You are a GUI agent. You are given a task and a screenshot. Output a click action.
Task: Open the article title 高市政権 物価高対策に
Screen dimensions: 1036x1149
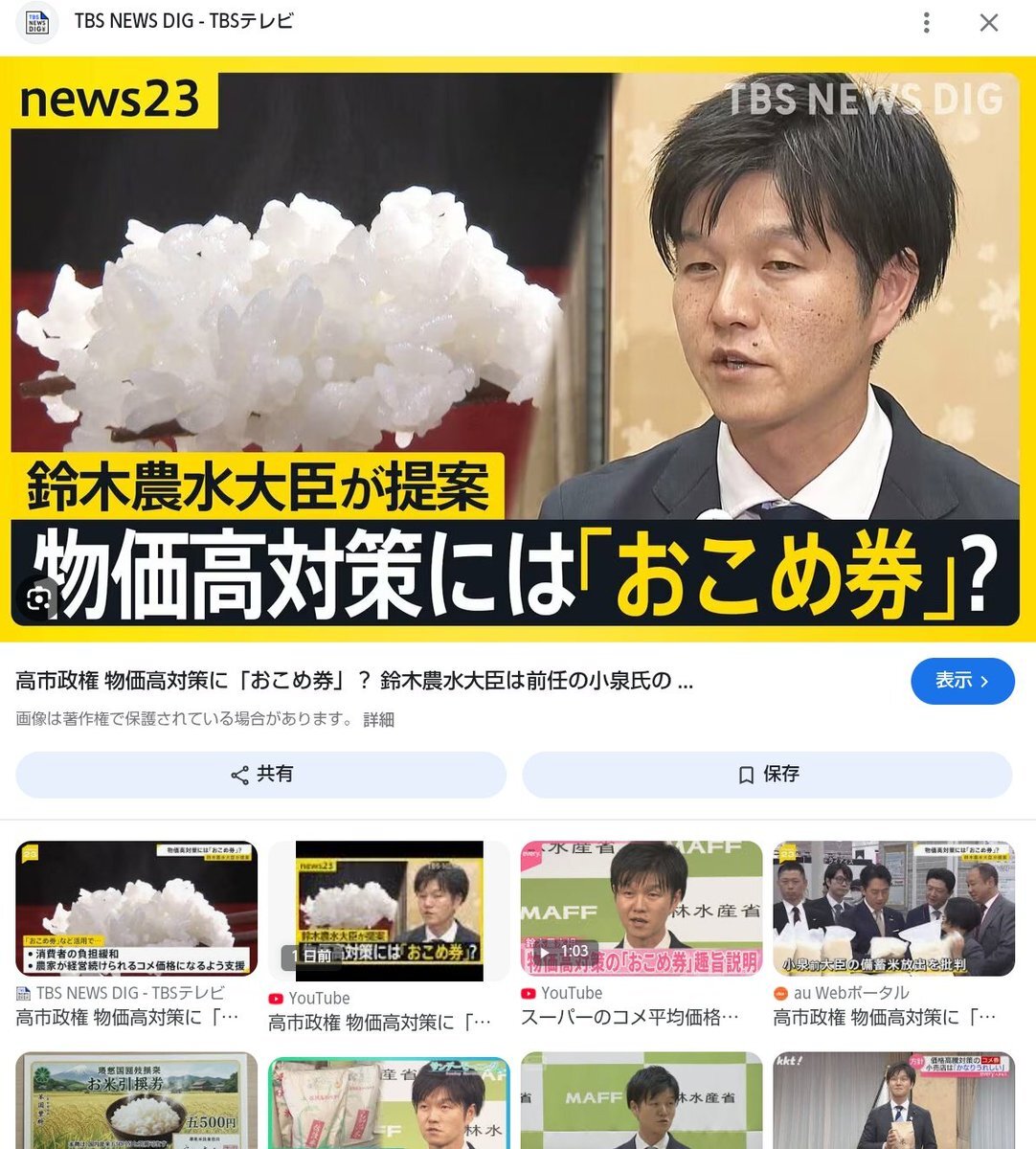354,681
